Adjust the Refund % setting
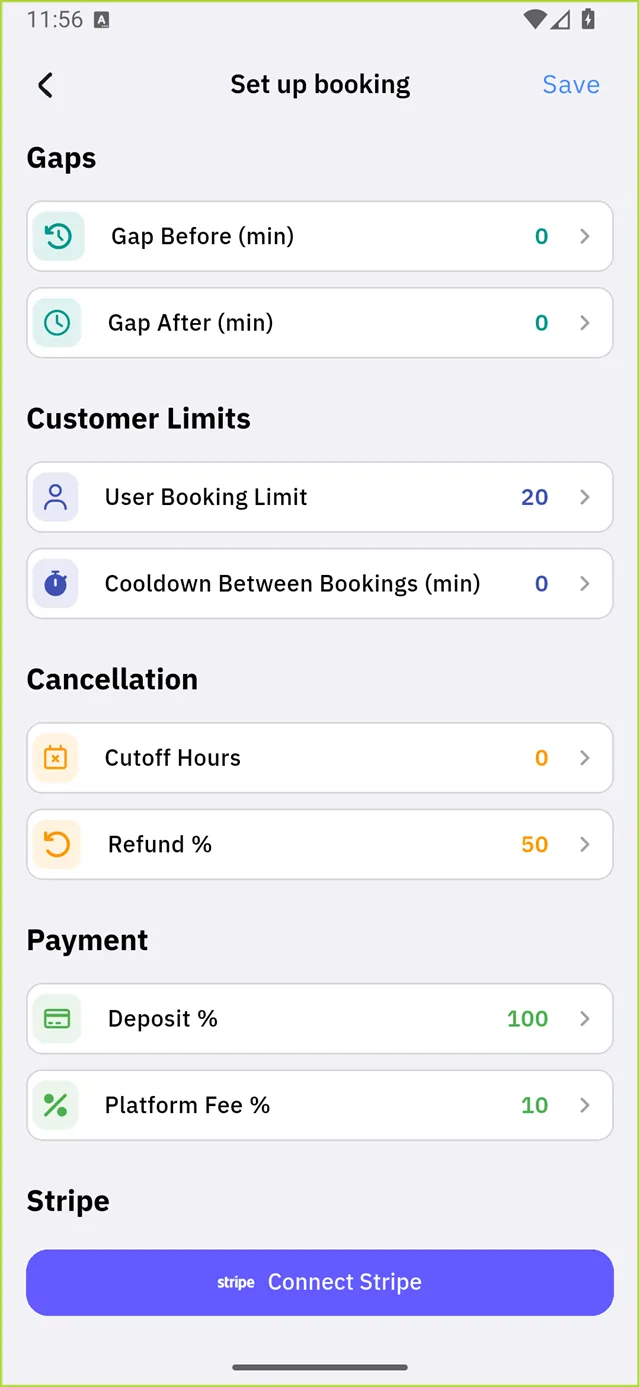640x1387 pixels. [x=320, y=845]
